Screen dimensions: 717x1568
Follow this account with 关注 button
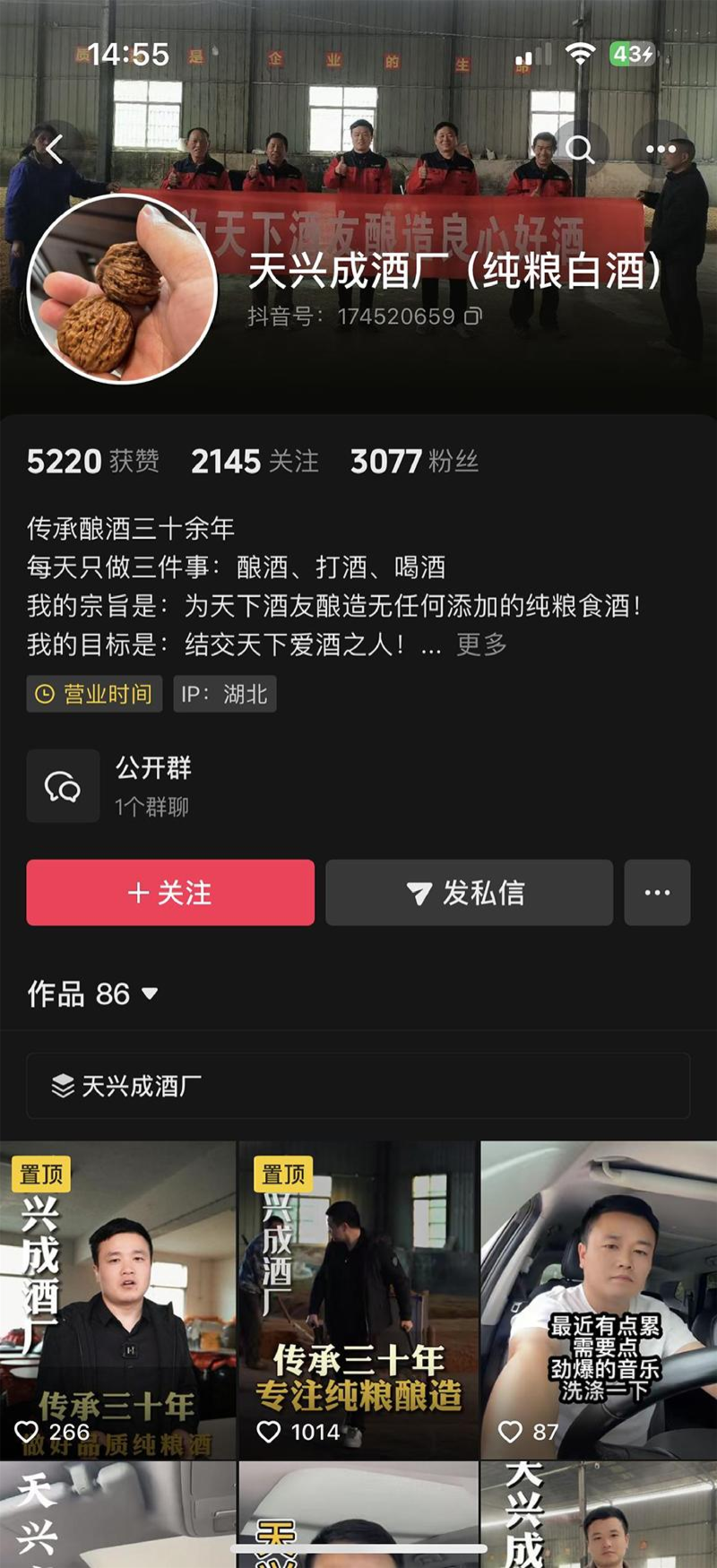[x=170, y=893]
